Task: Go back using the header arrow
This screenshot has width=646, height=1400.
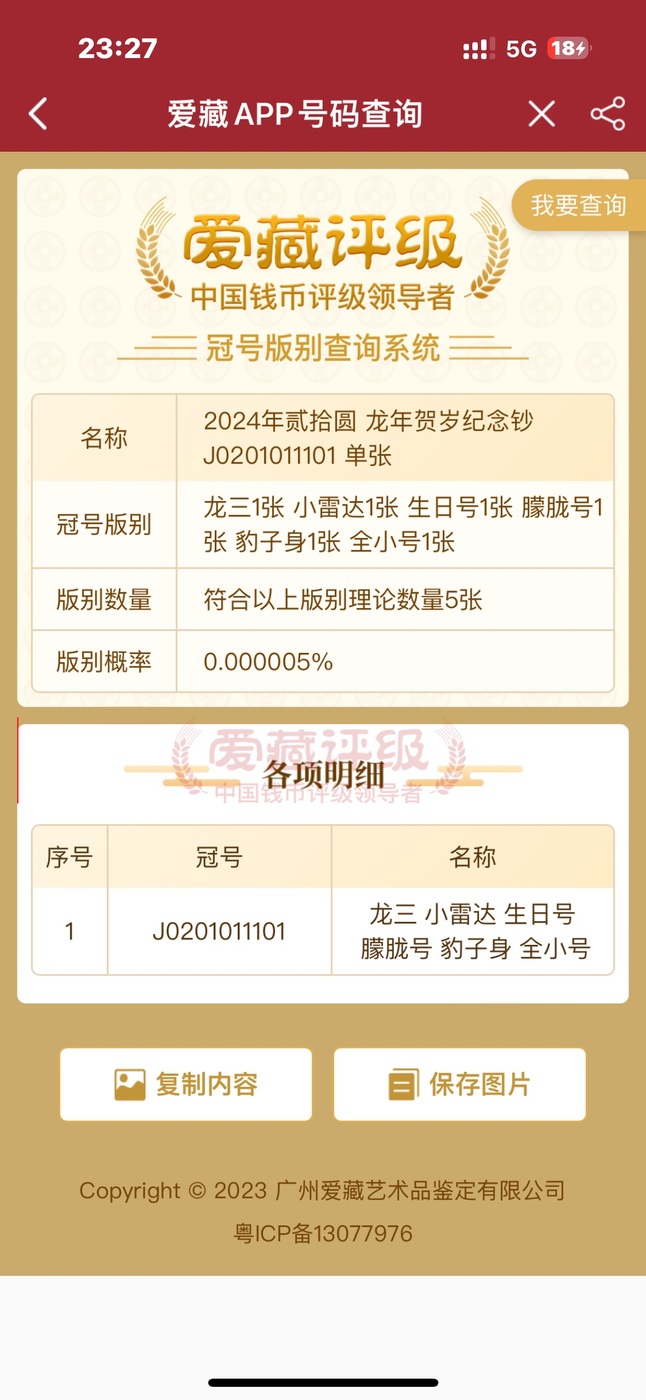Action: (38, 114)
